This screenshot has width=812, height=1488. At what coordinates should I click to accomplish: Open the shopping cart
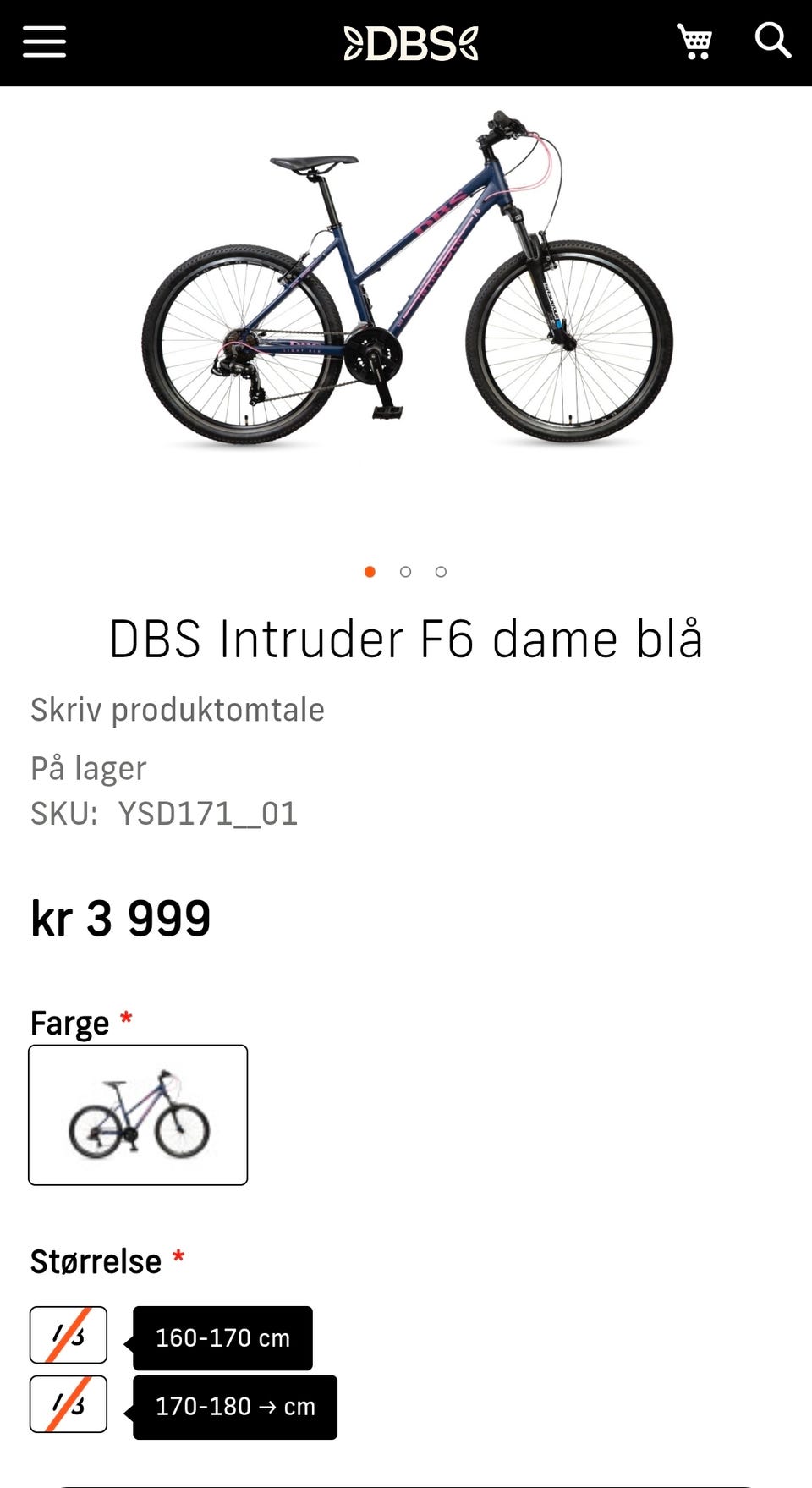pos(694,41)
